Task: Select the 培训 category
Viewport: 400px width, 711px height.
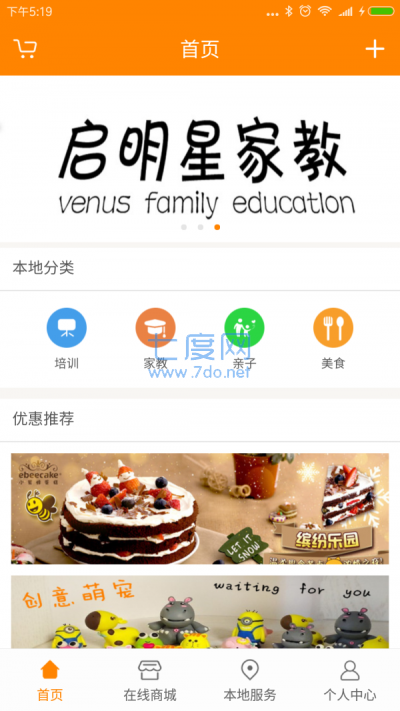Action: (x=67, y=338)
